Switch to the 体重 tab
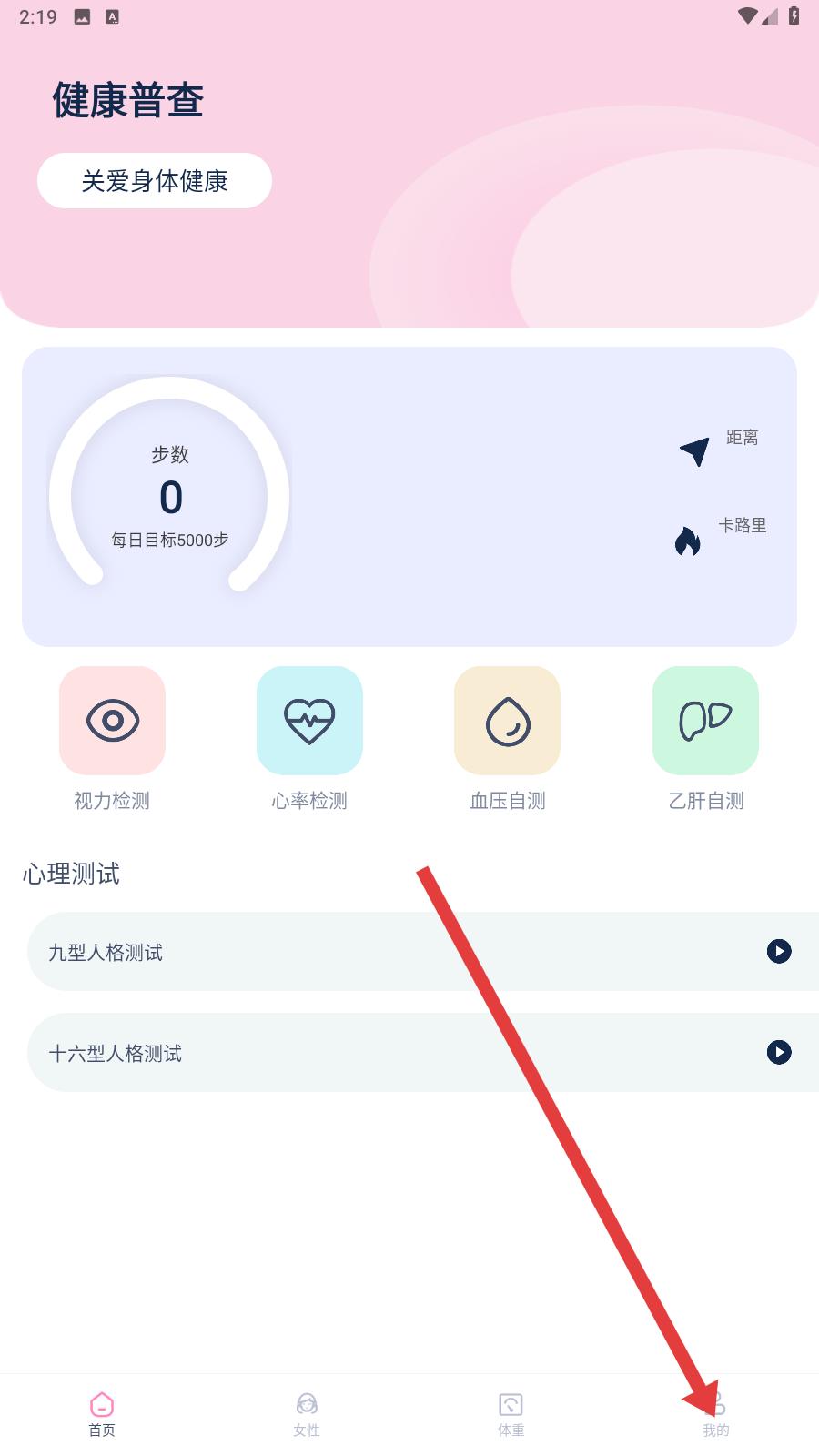This screenshot has height=1456, width=819. pos(511,1414)
